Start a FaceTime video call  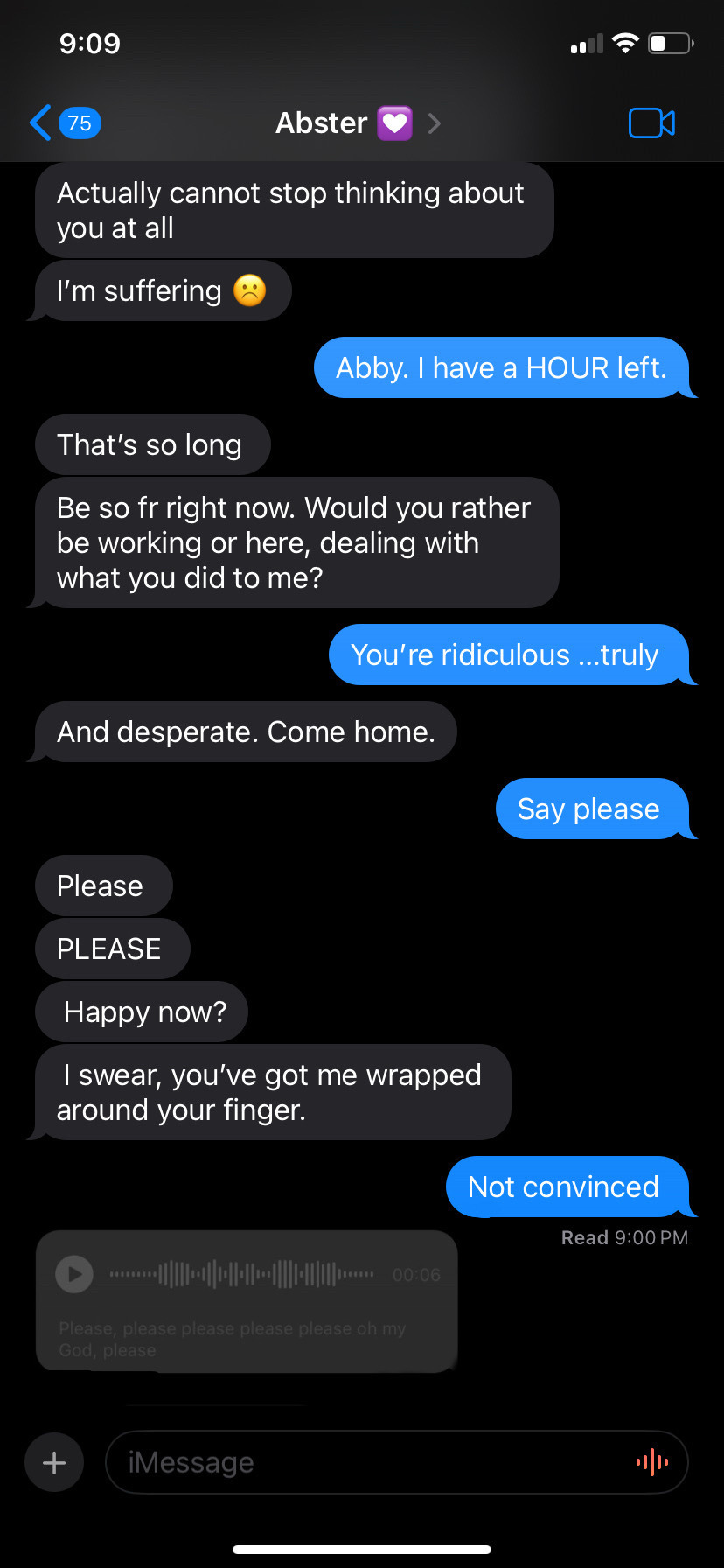(651, 122)
